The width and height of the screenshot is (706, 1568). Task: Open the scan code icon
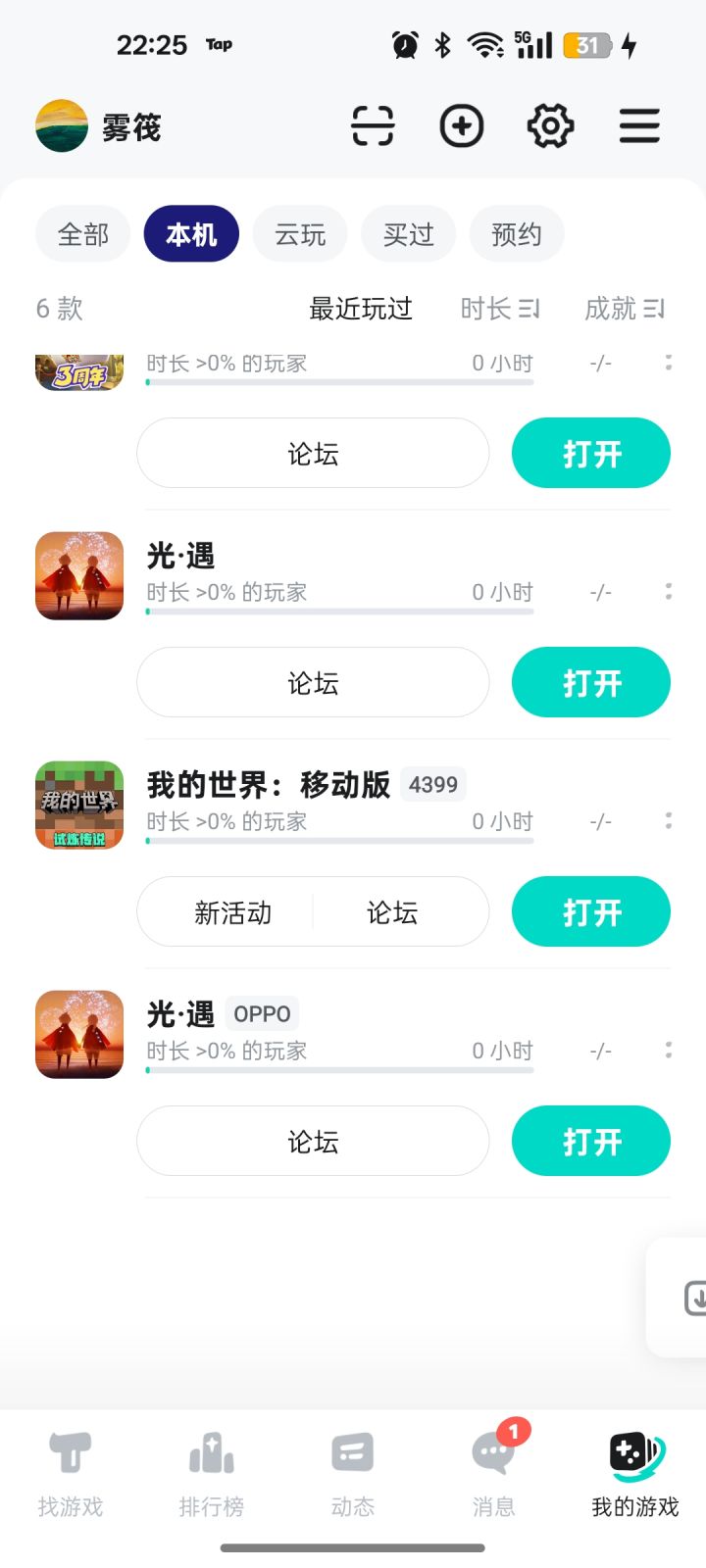click(373, 126)
